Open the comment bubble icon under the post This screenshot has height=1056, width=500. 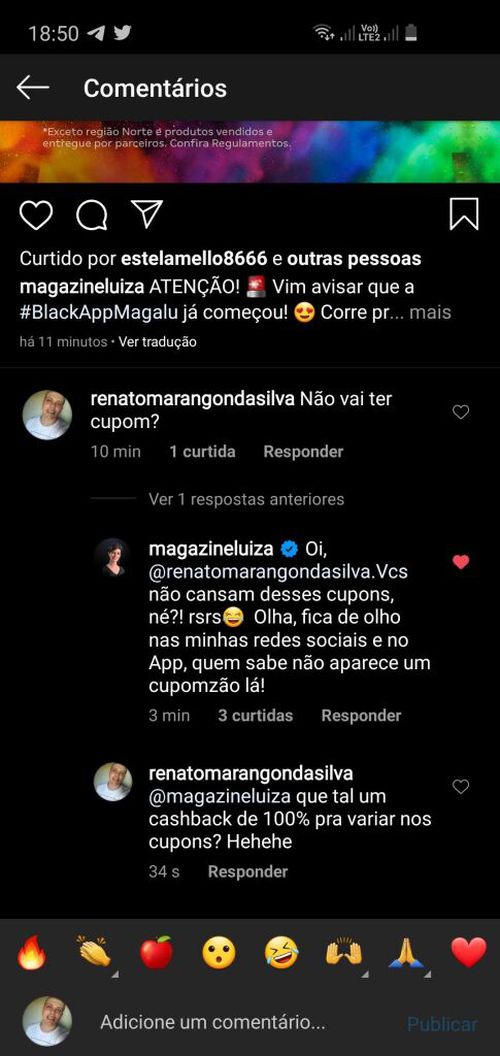92,215
